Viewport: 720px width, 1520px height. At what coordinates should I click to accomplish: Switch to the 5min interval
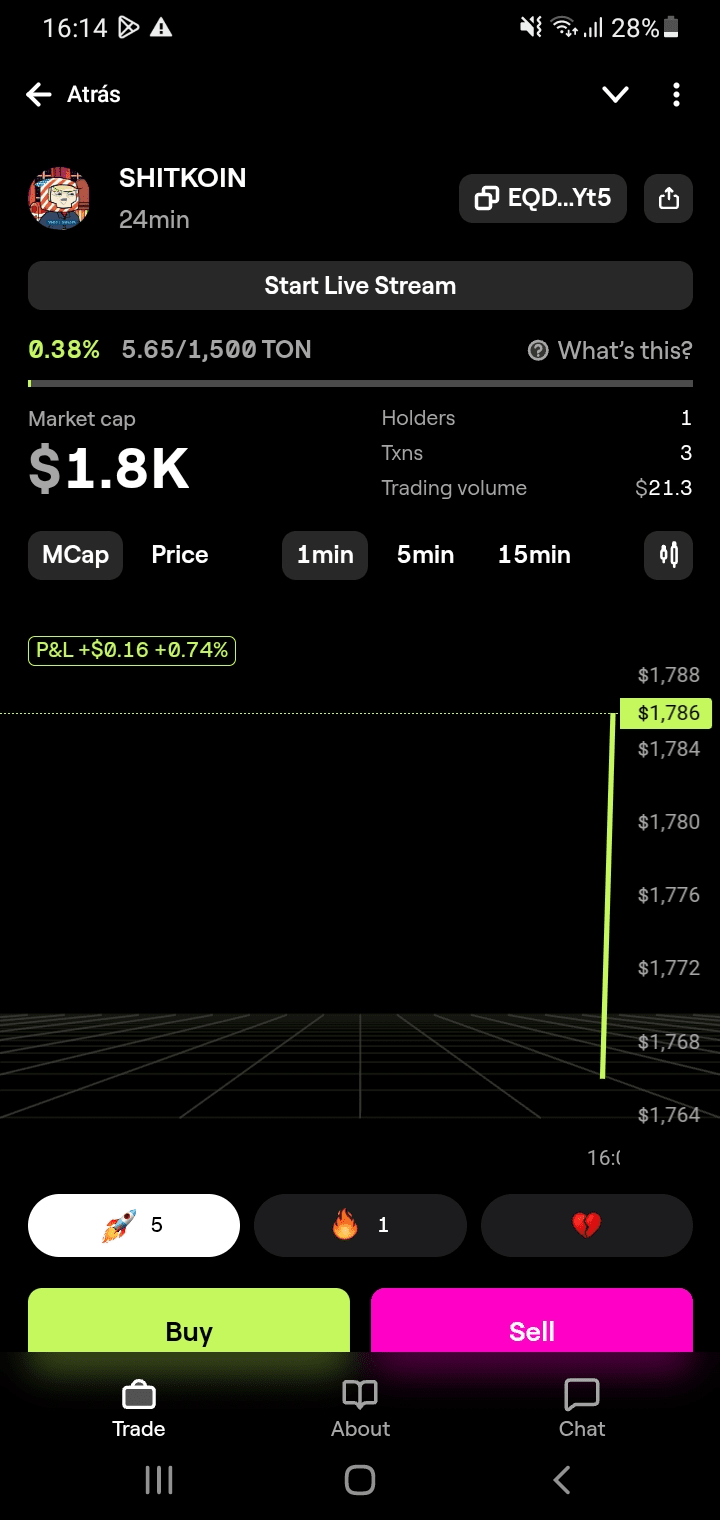(x=425, y=555)
